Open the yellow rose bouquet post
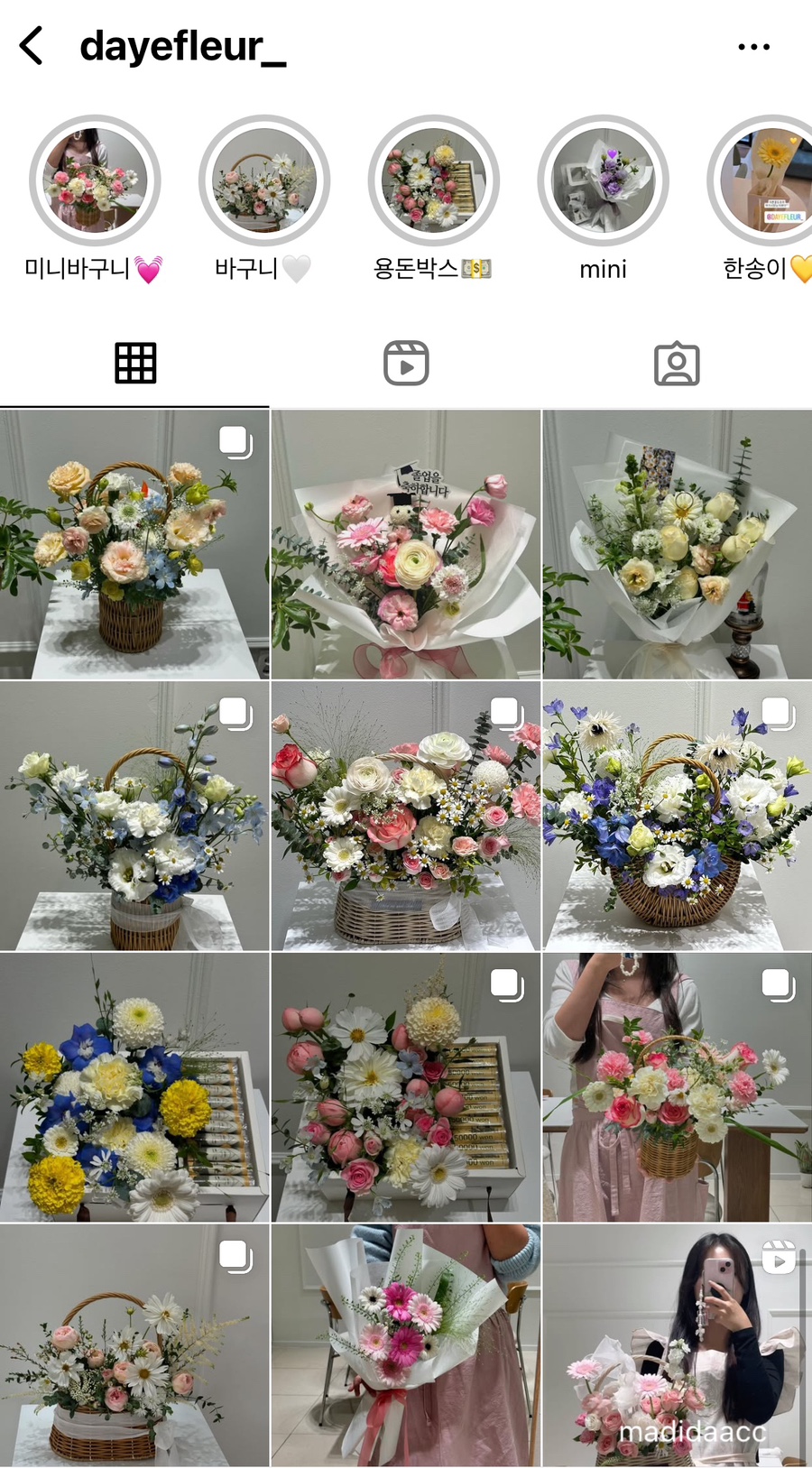The width and height of the screenshot is (812, 1468). [x=677, y=544]
